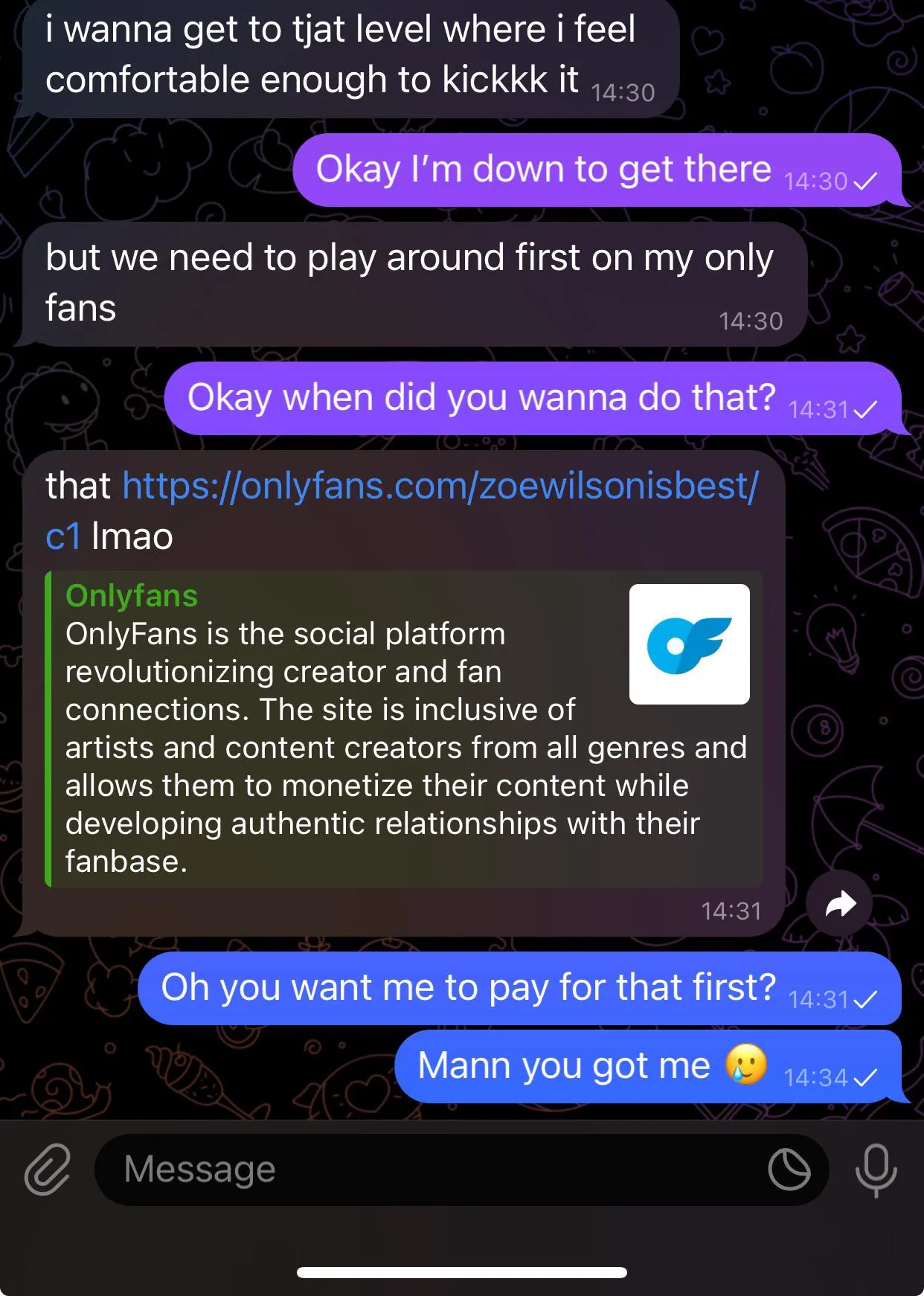
Task: Open the attachment paperclip icon
Action: pos(47,1170)
